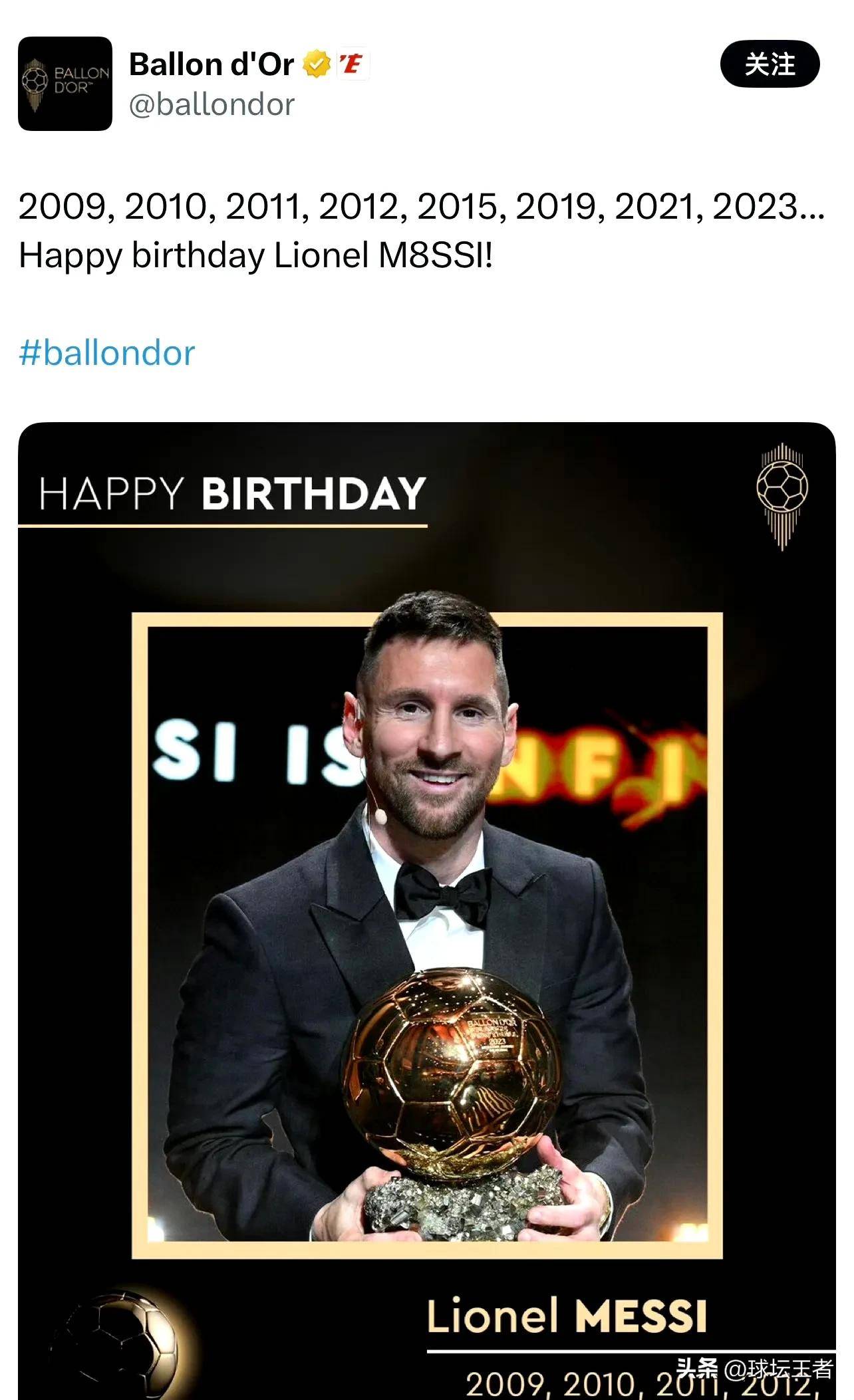Open the #ballondor hashtag
The image size is (854, 1400).
click(x=107, y=353)
